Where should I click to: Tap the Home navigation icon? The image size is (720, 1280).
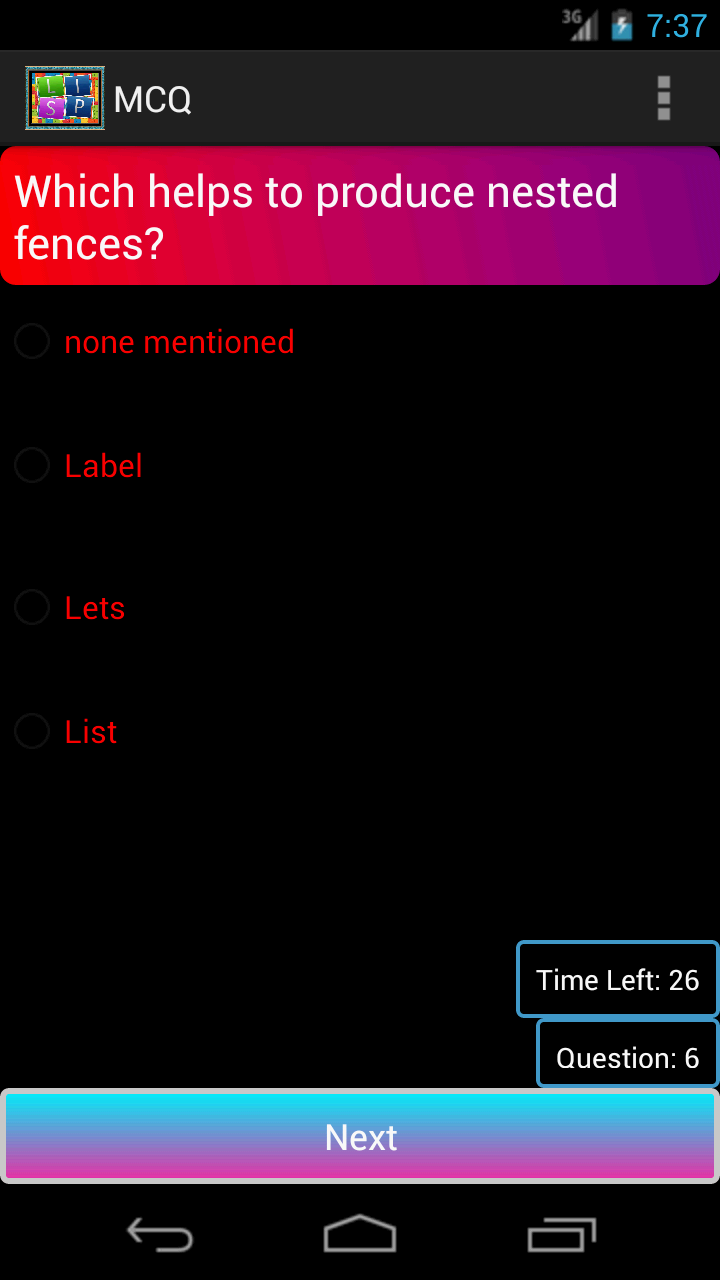(x=360, y=1235)
